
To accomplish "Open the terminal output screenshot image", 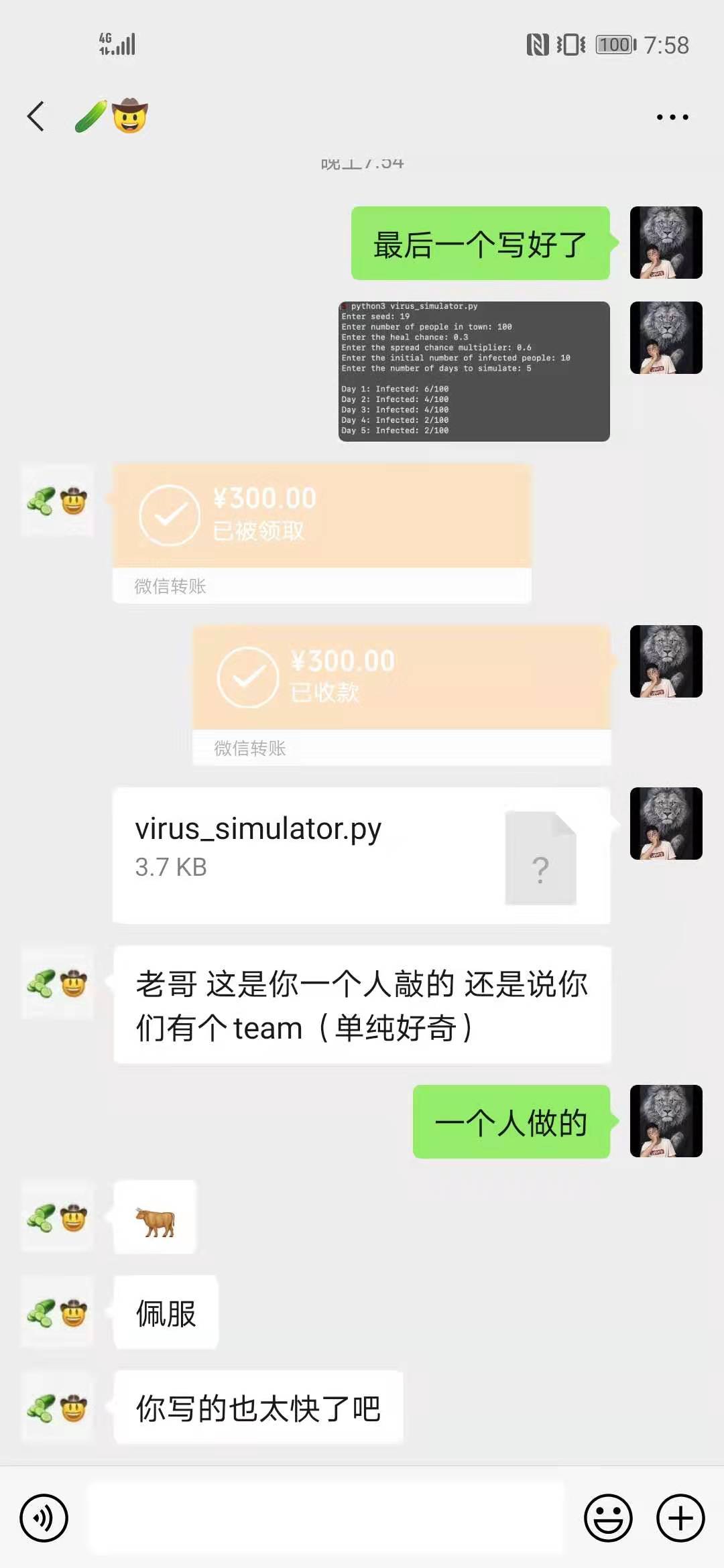I will [474, 371].
